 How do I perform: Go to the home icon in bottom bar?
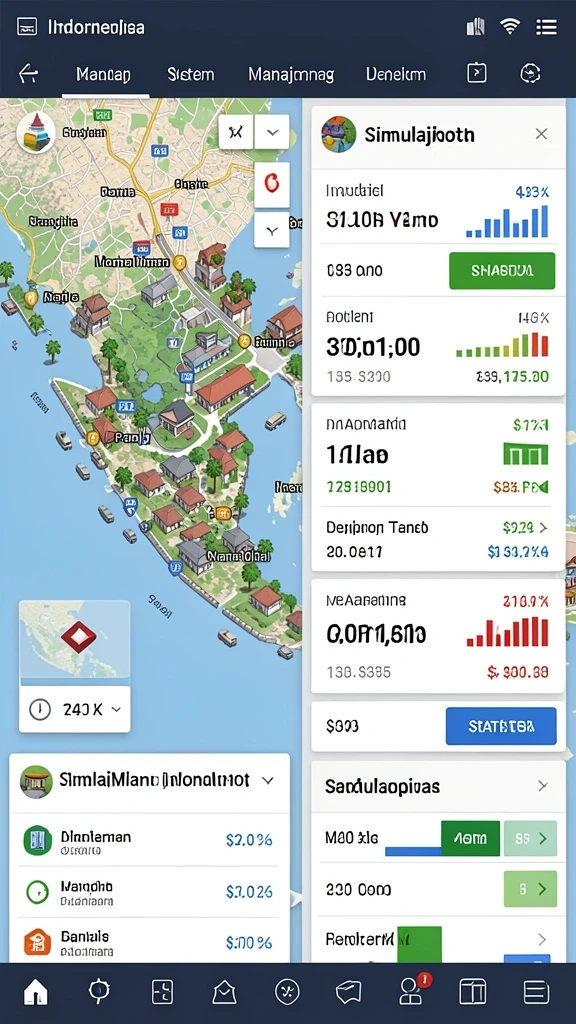coord(35,992)
